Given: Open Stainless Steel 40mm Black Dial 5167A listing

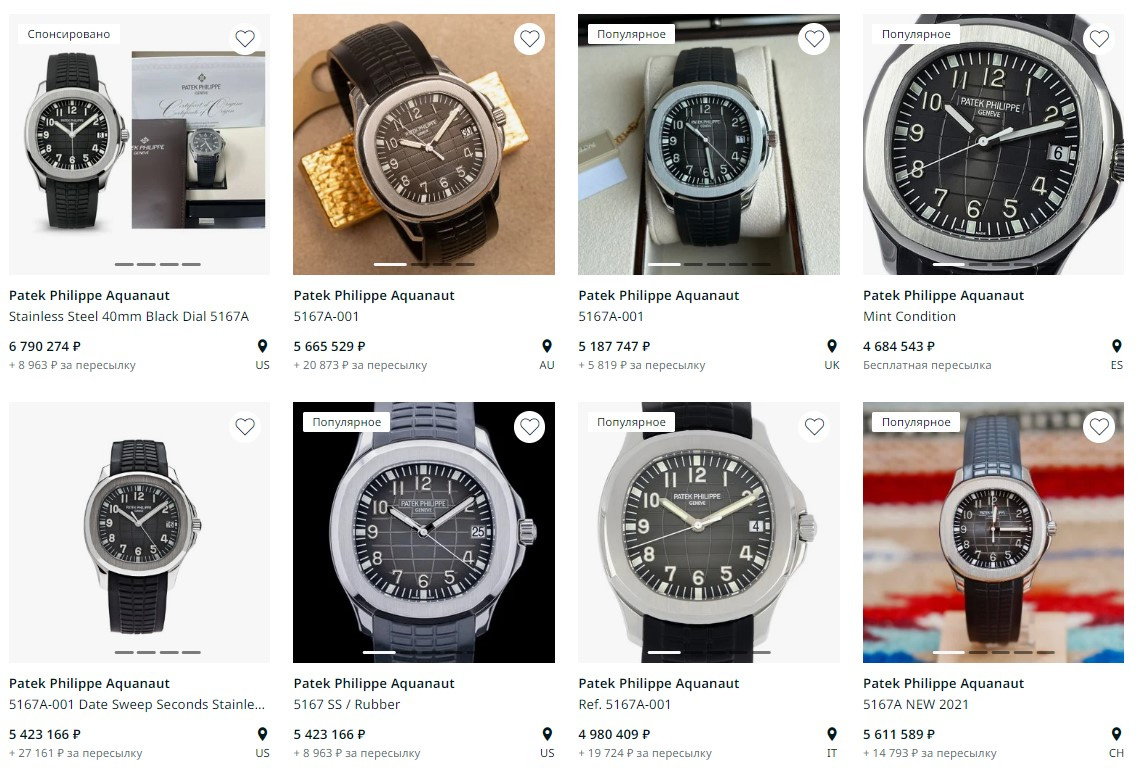Looking at the screenshot, I should point(129,316).
